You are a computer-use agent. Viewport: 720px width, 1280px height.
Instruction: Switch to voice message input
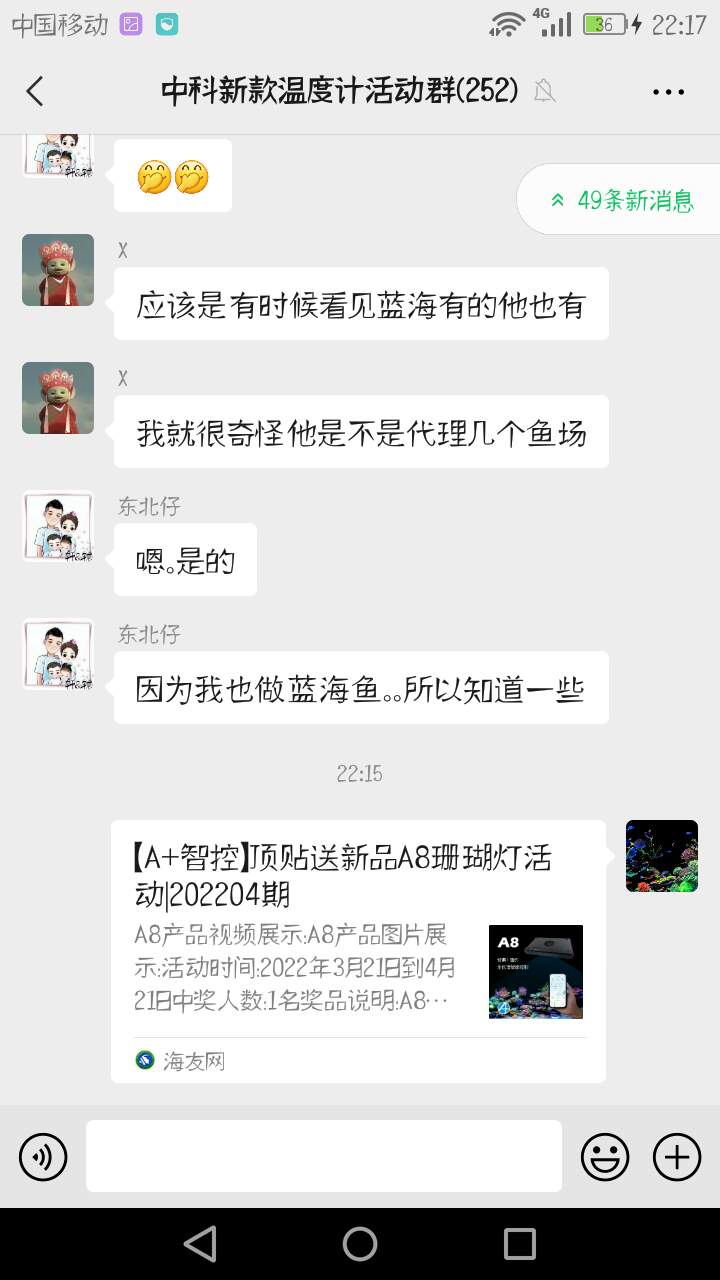43,1157
